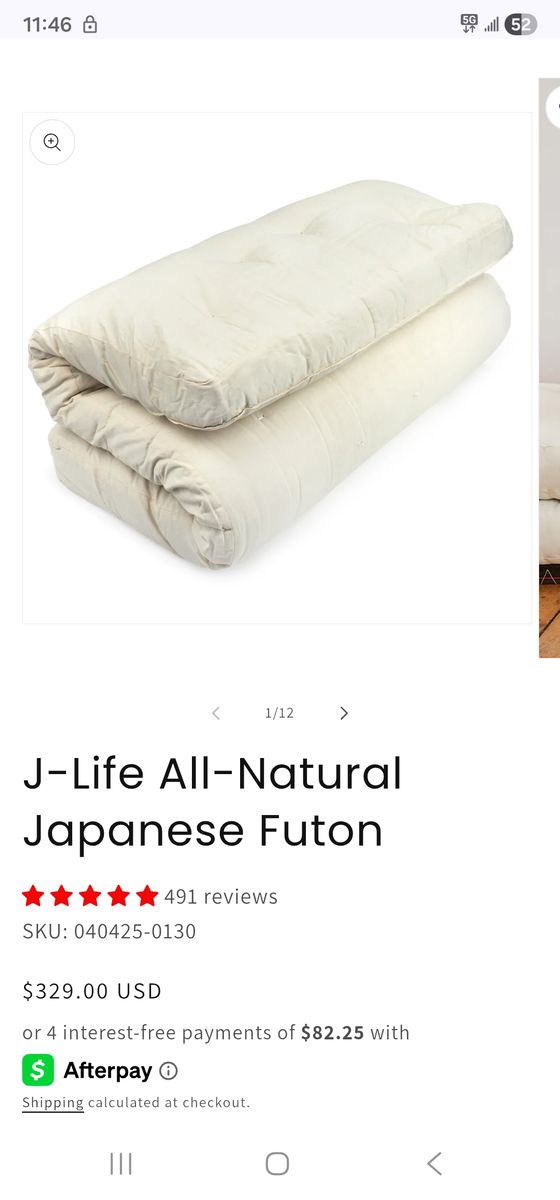Screen dimensions: 560x1200
Task: Go to the home screen
Action: (277, 1163)
